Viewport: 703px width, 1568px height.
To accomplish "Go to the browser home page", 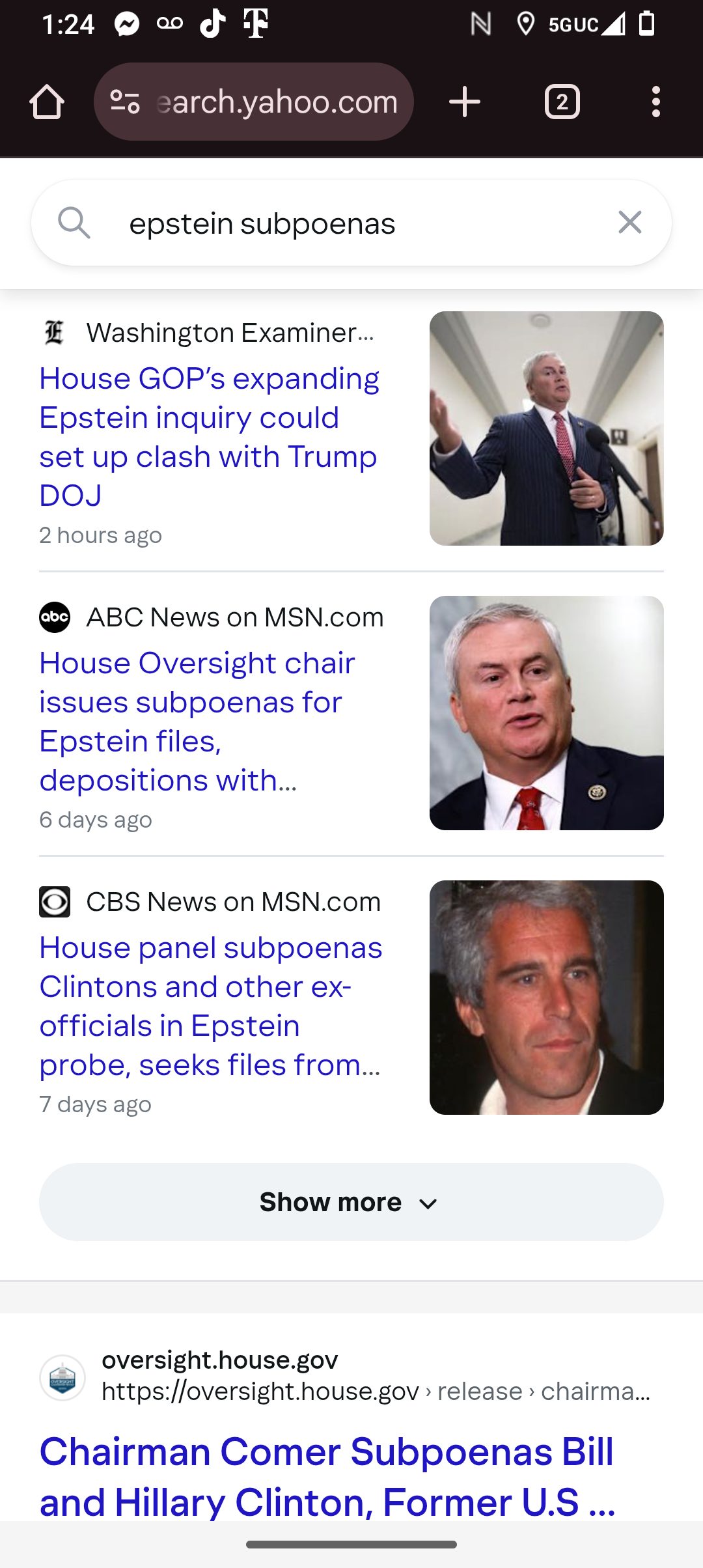I will point(47,102).
